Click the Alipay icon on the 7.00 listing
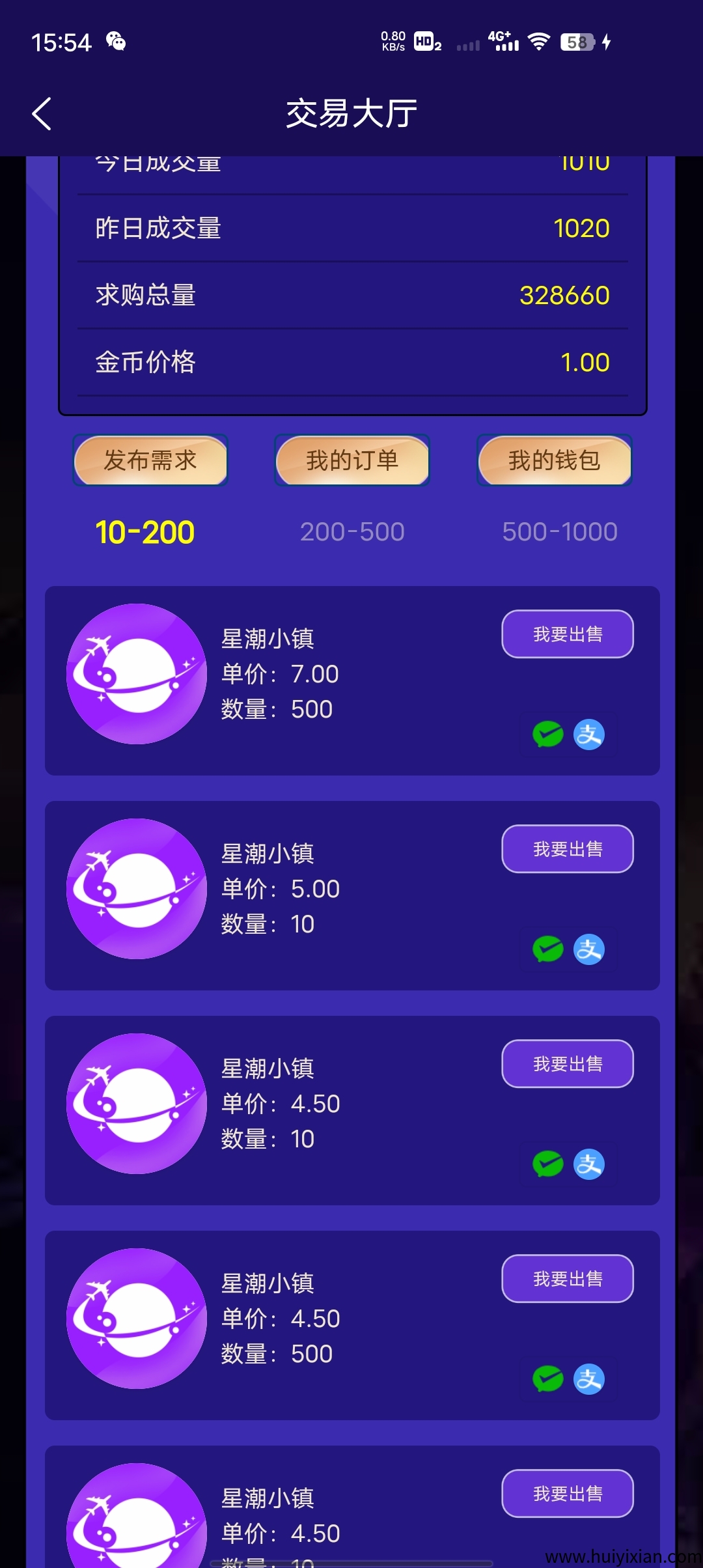 [588, 735]
